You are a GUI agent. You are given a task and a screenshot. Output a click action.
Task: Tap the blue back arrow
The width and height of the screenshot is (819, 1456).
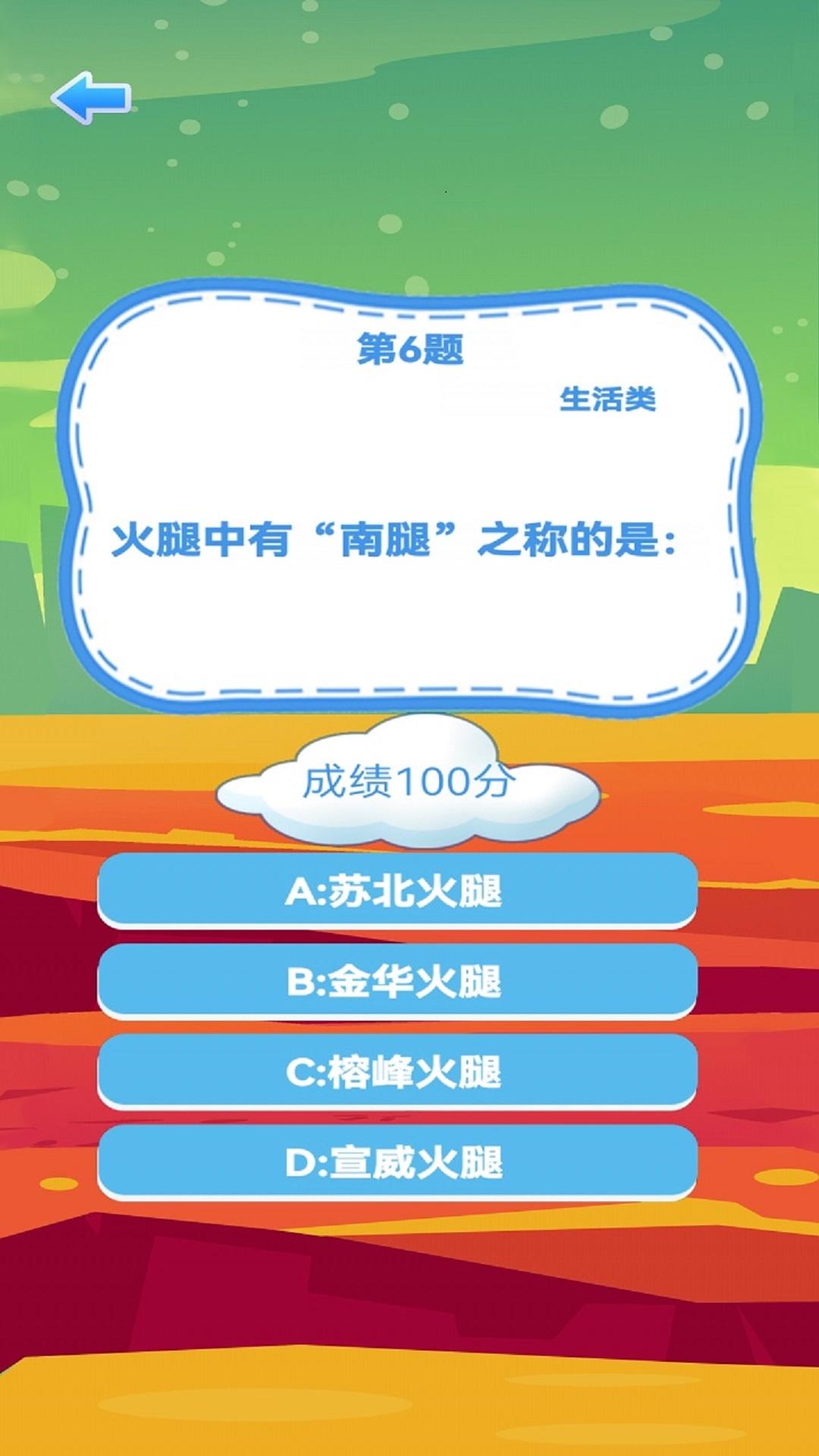91,98
